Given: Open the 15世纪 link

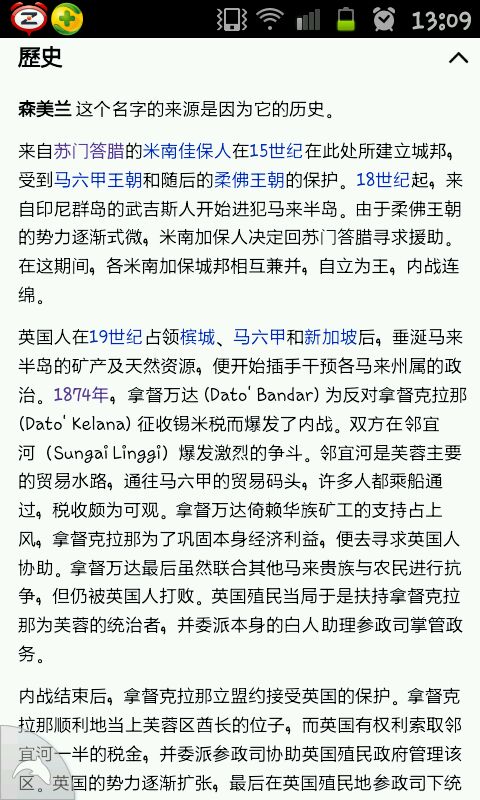Looking at the screenshot, I should click(276, 151).
